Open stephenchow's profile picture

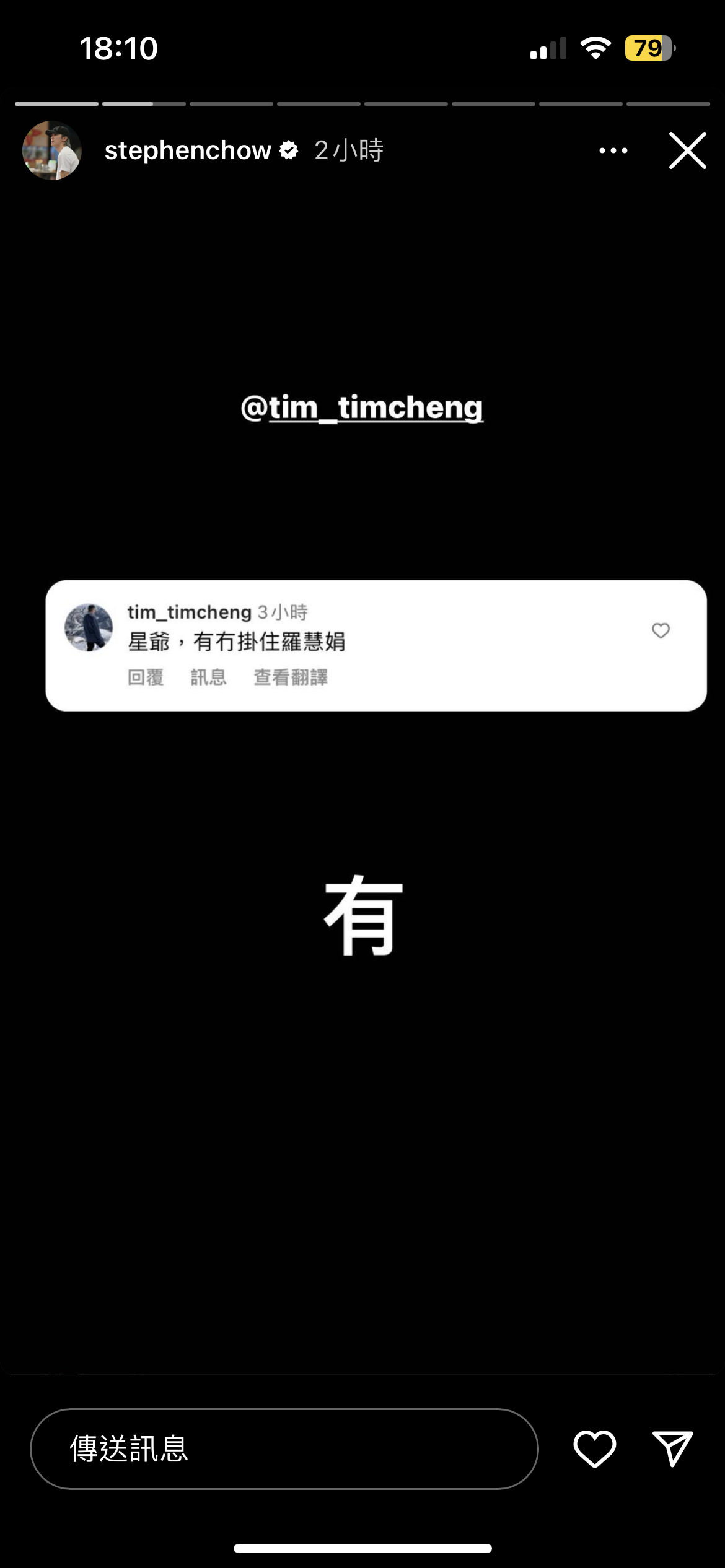point(52,150)
